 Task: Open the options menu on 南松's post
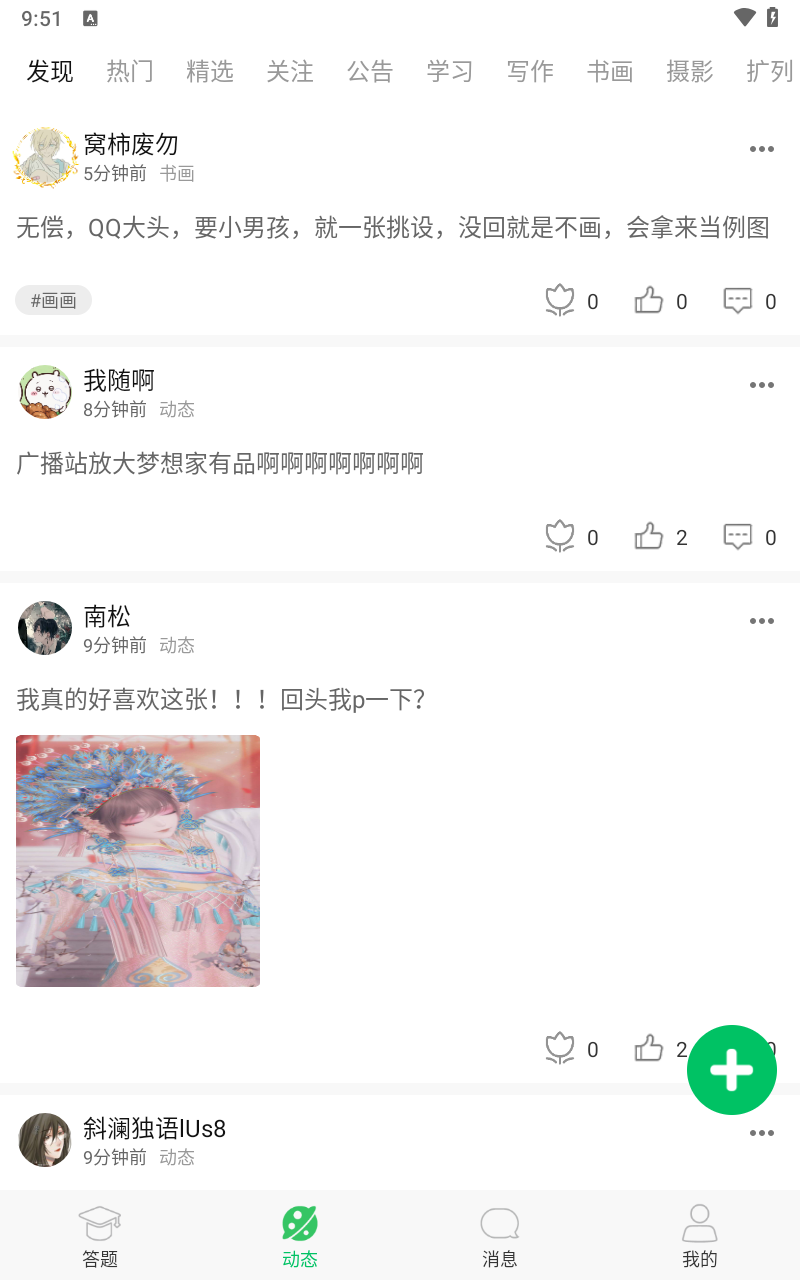(x=762, y=620)
